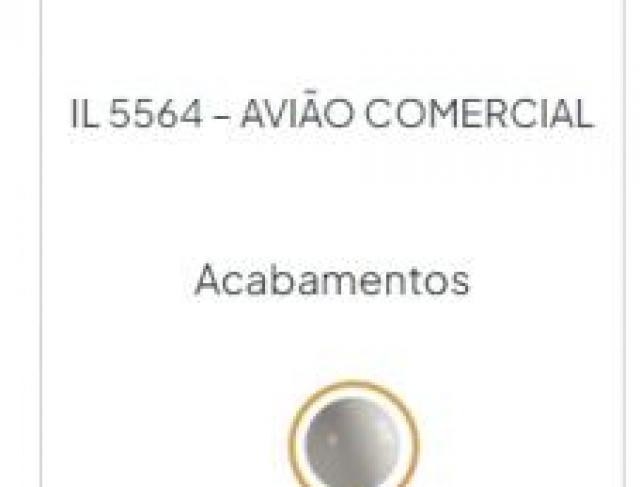This screenshot has width=640, height=487.
Task: Open the IL 5564 – Avião Comercial product
Action: pyautogui.click(x=331, y=116)
